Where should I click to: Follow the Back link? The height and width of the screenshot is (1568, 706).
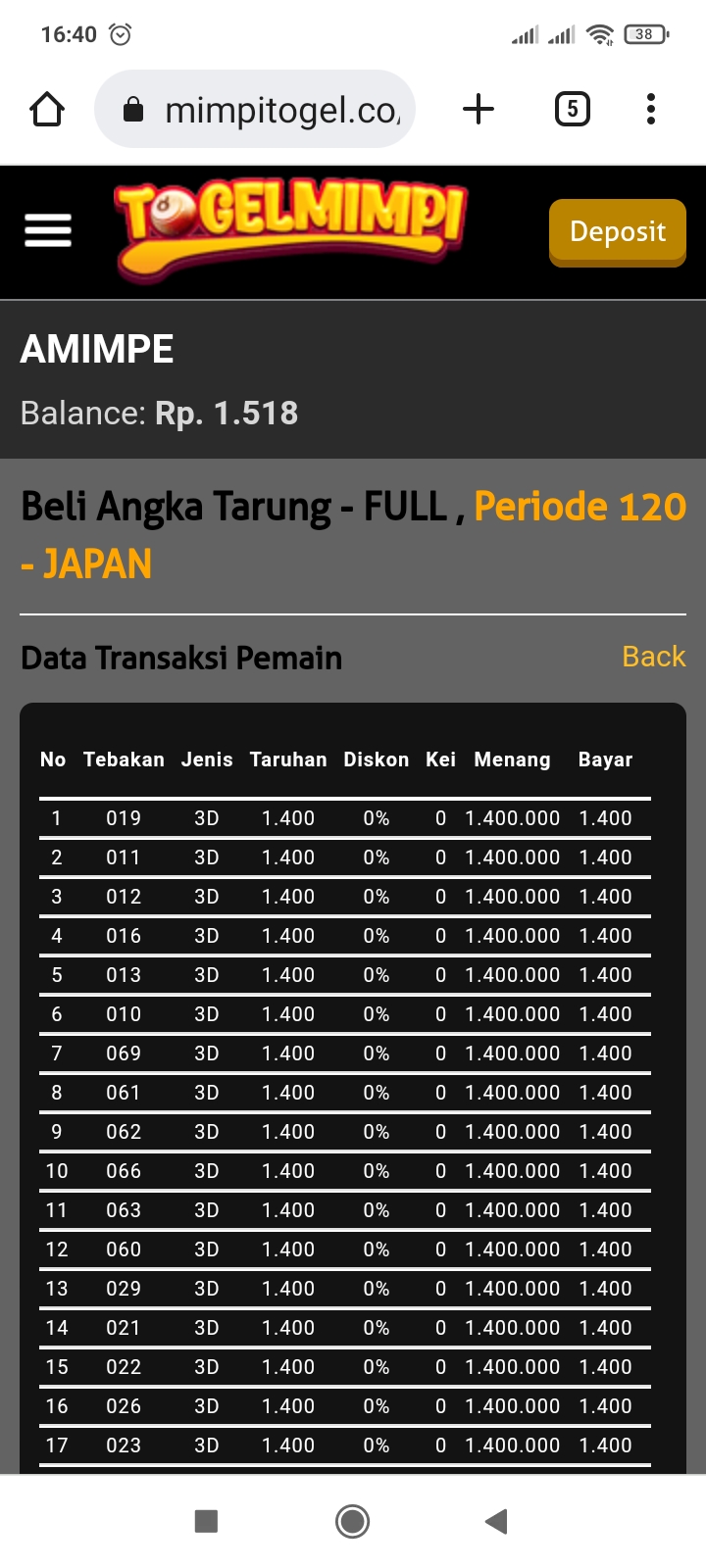(x=653, y=657)
